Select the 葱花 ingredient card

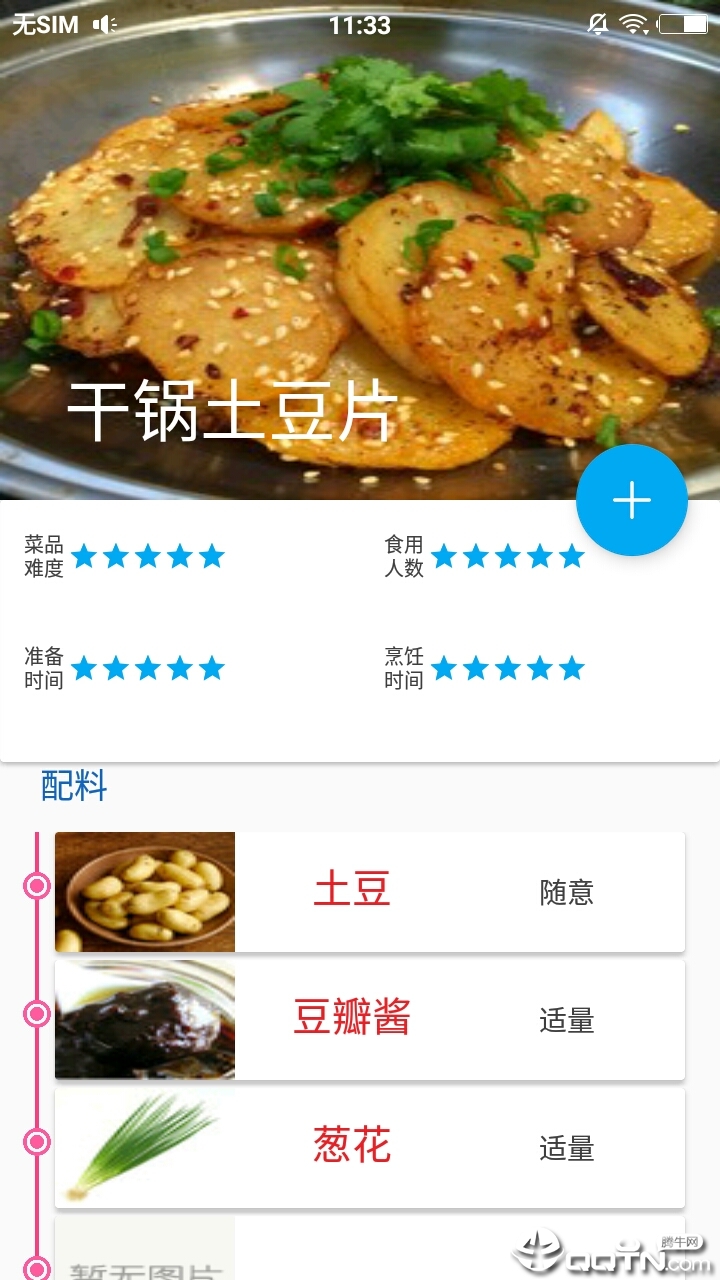(370, 1147)
